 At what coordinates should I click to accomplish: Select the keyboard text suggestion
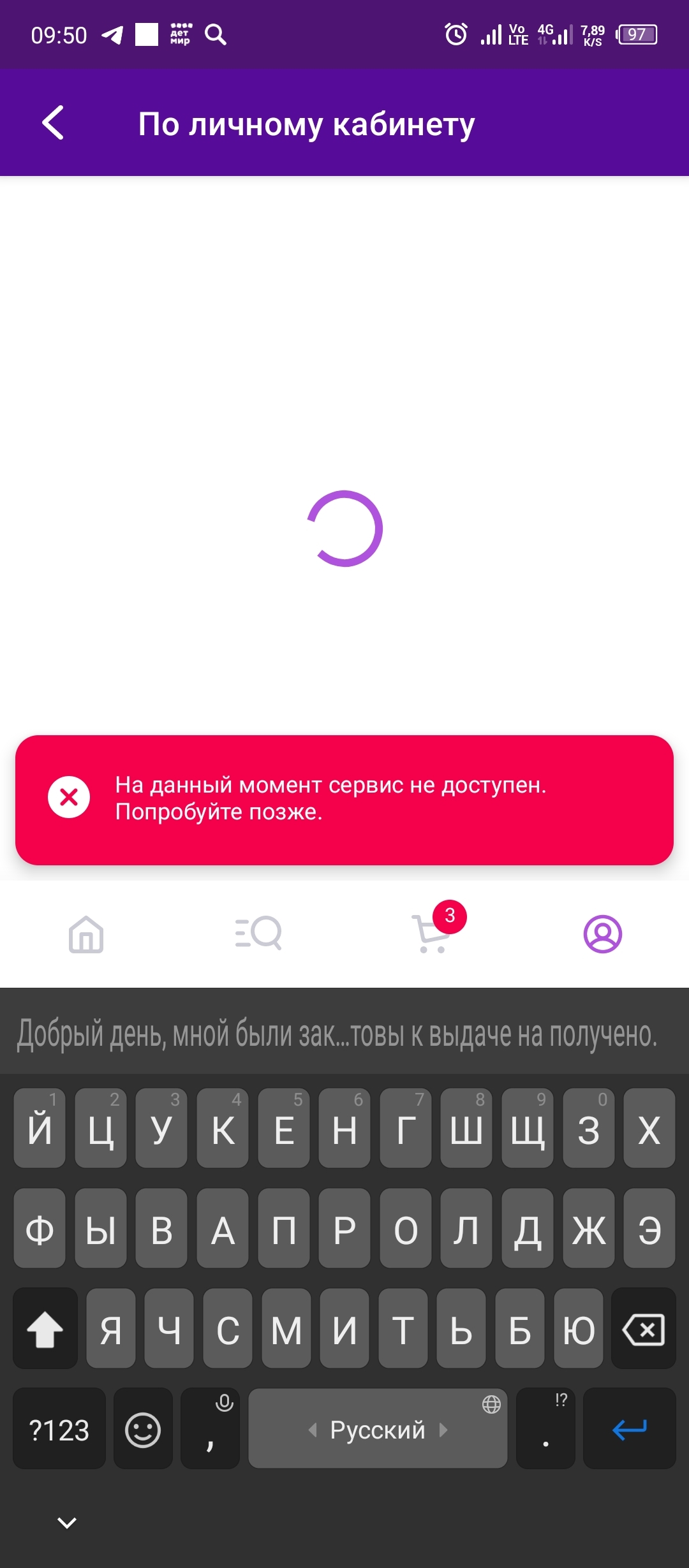[337, 1034]
